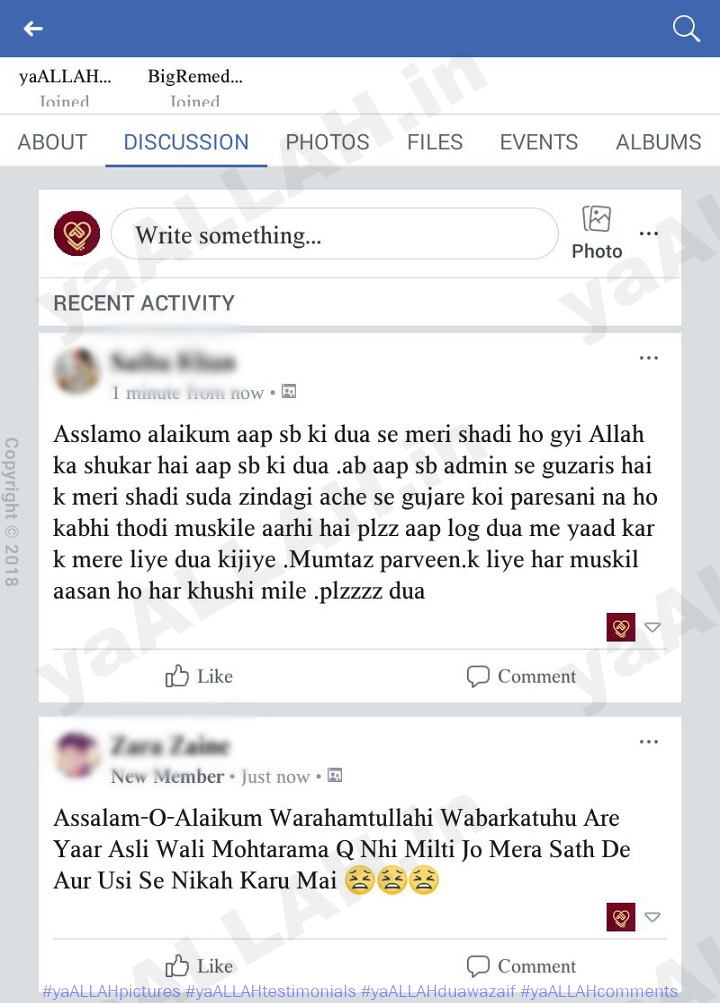Viewport: 720px width, 1003px height.
Task: Open more options beside the Photo button
Action: [649, 234]
